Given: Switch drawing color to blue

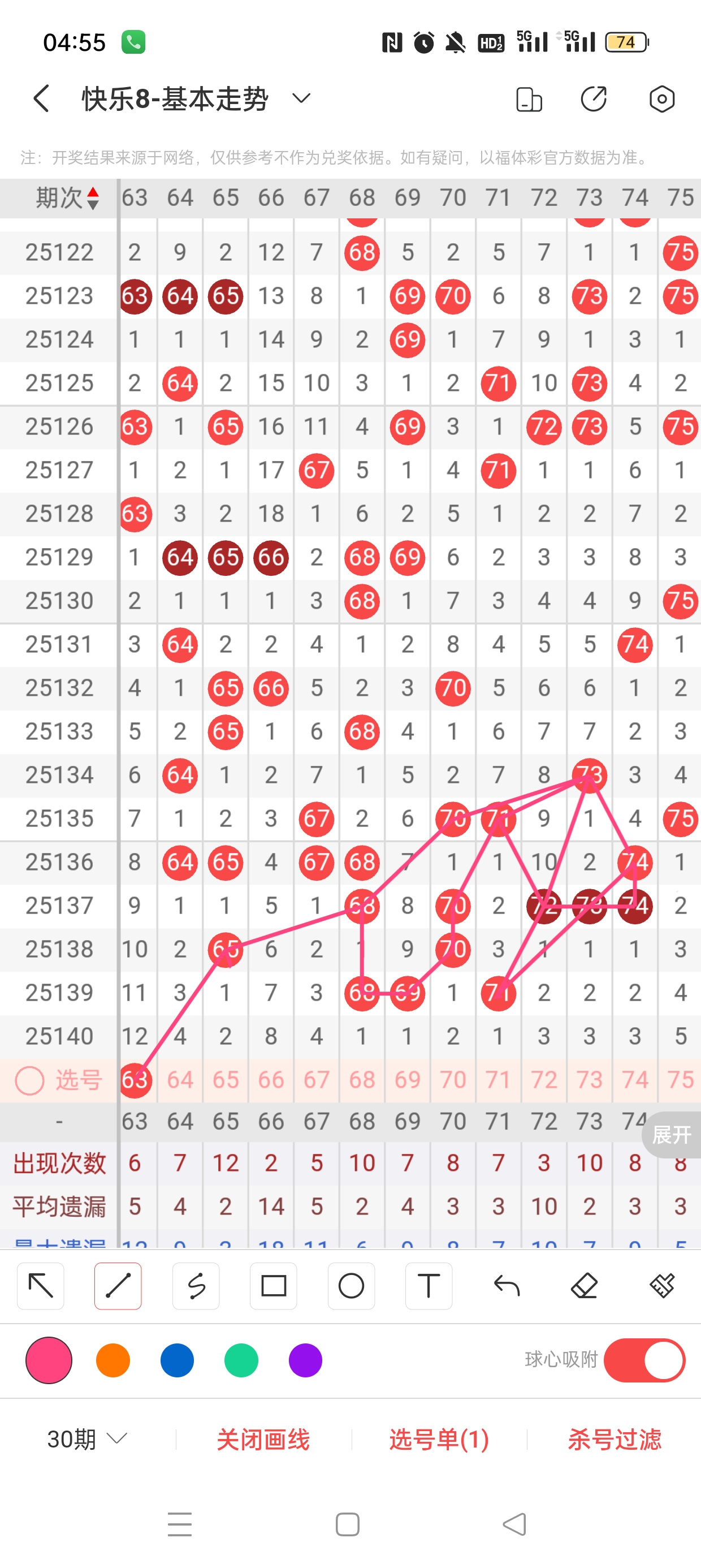Looking at the screenshot, I should (x=177, y=1360).
